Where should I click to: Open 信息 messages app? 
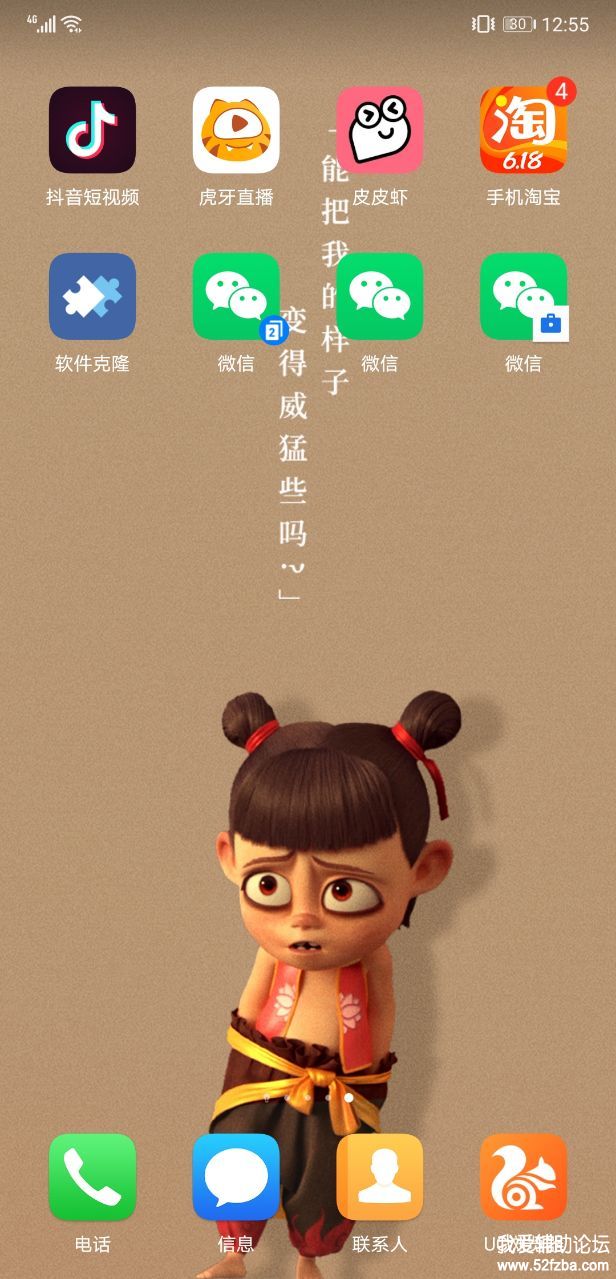(x=236, y=1177)
